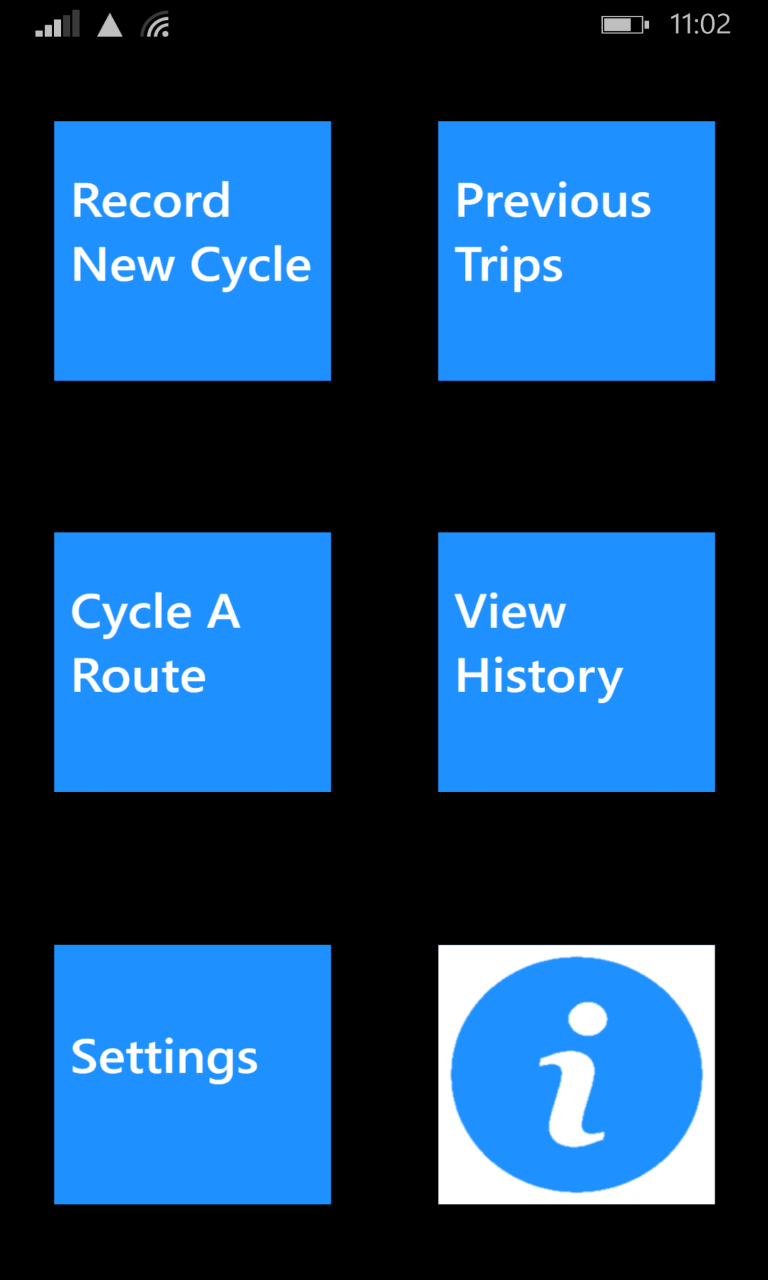
Task: Go to Settings
Action: (x=192, y=1074)
